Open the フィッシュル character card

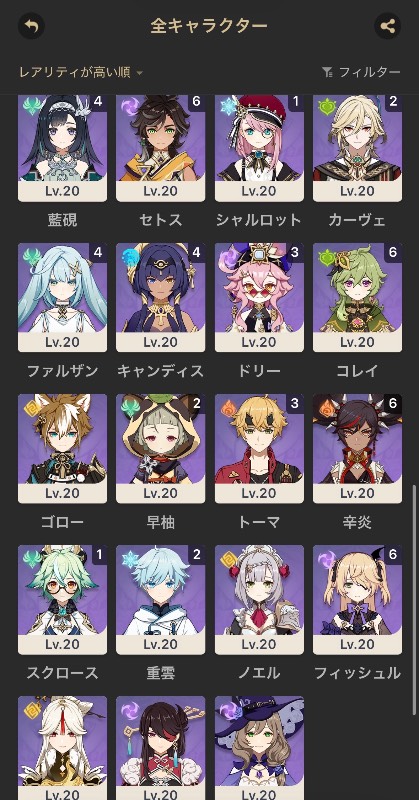coord(357,599)
